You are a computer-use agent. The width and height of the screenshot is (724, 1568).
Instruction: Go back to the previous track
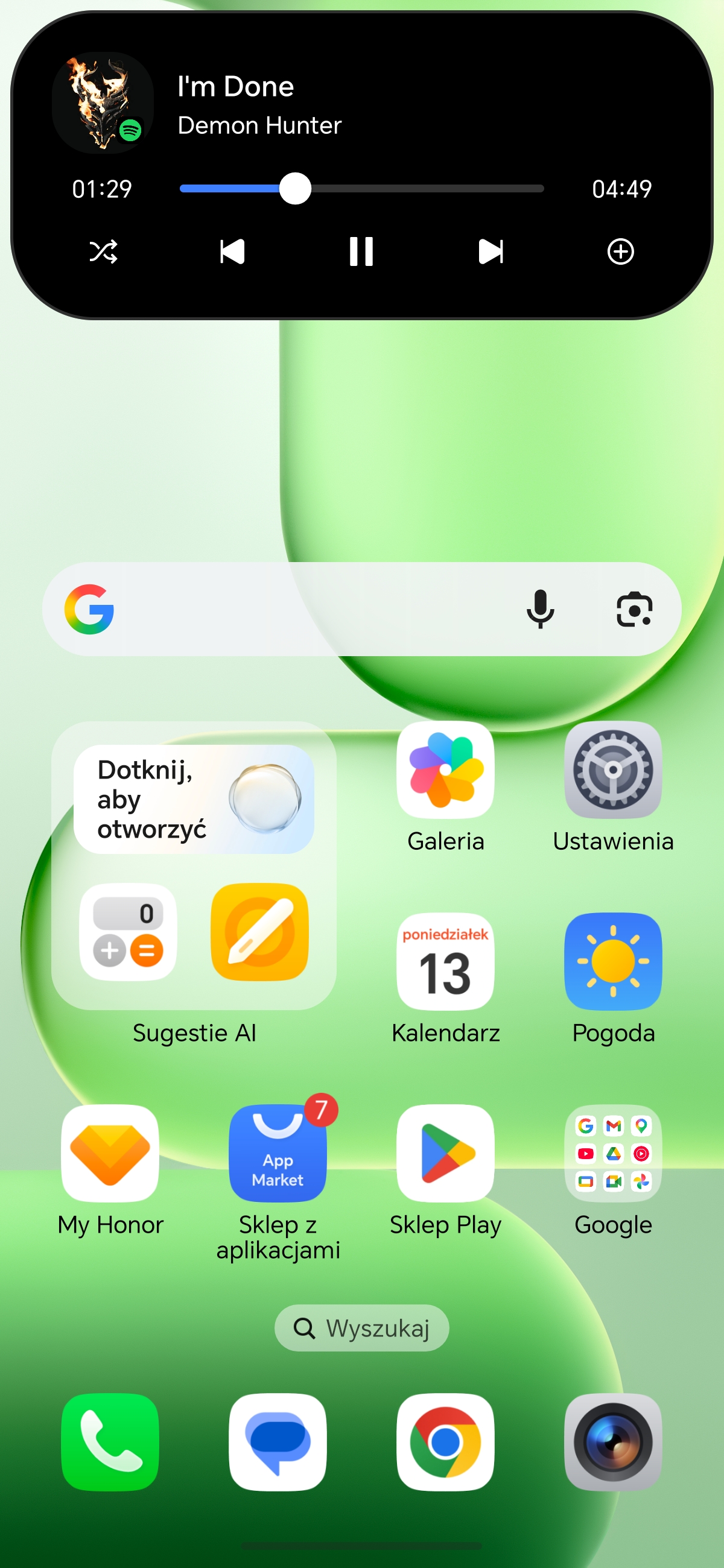pos(232,251)
